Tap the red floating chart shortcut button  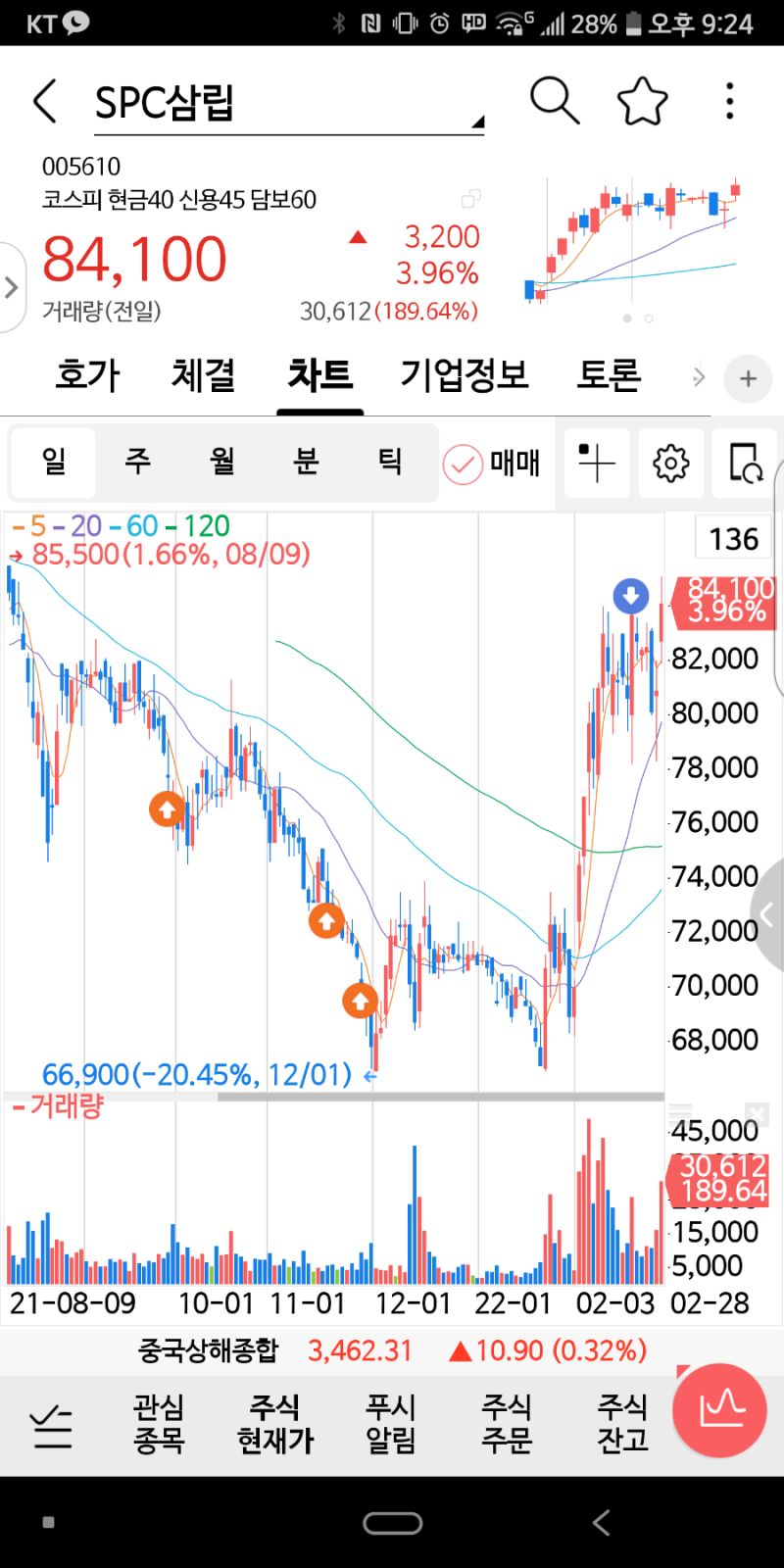point(719,1410)
